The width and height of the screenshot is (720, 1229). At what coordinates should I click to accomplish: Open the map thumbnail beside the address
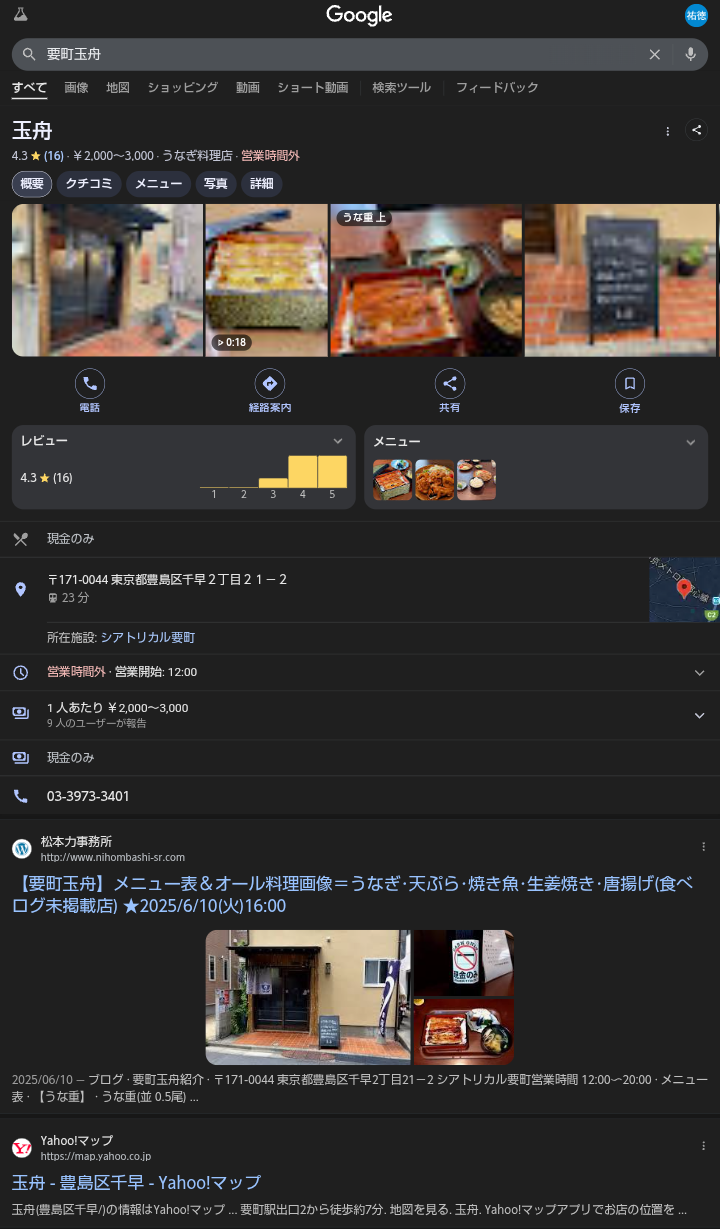[684, 589]
